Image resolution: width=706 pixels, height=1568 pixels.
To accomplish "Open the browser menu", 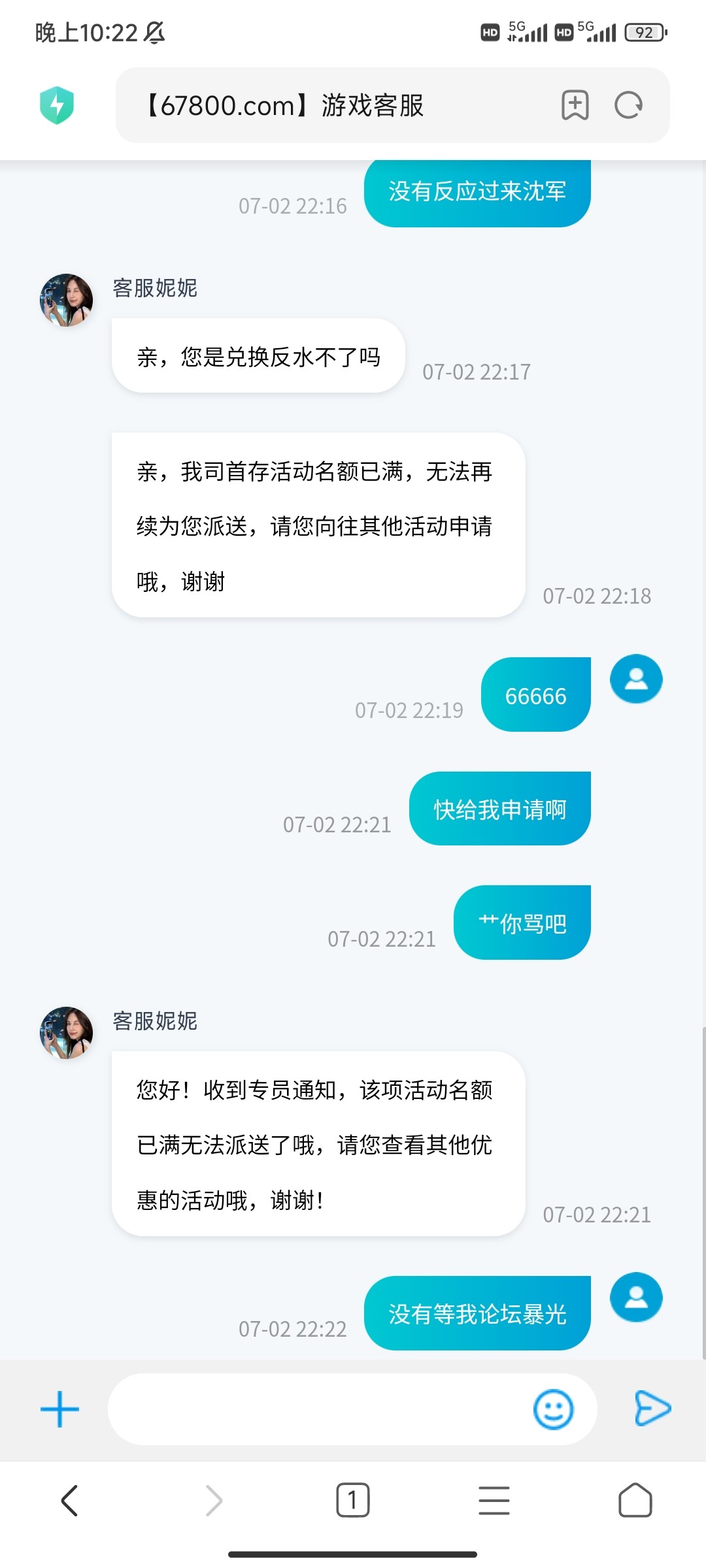I will [494, 1500].
